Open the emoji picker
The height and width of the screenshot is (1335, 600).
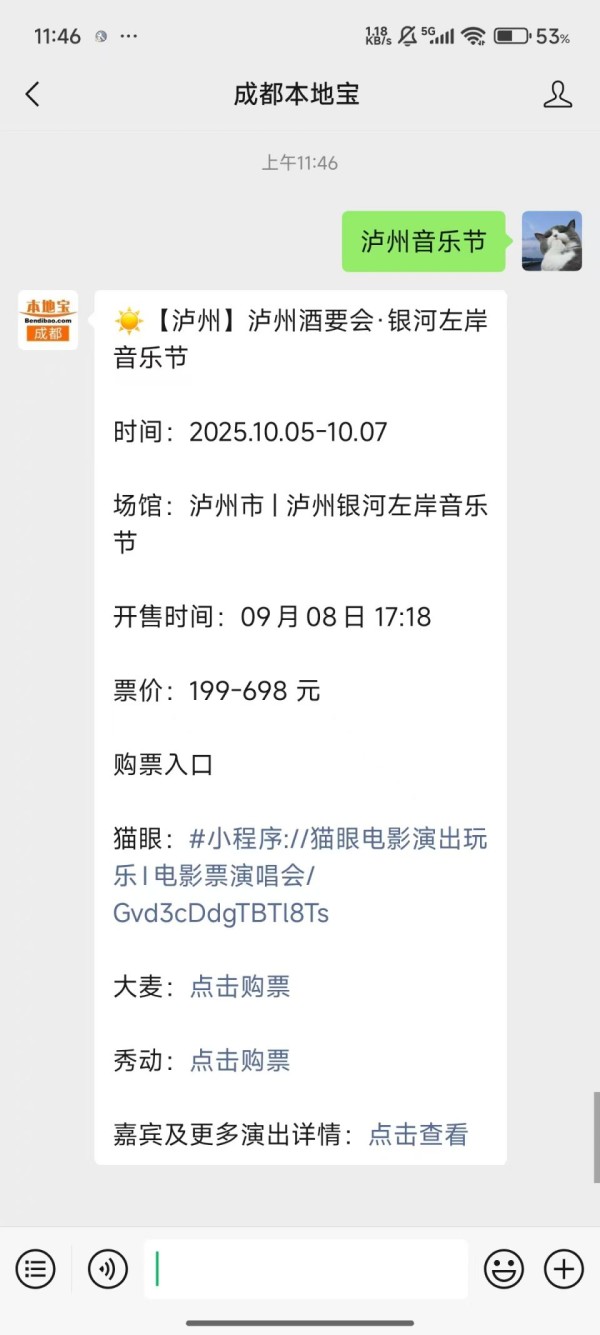[504, 1269]
